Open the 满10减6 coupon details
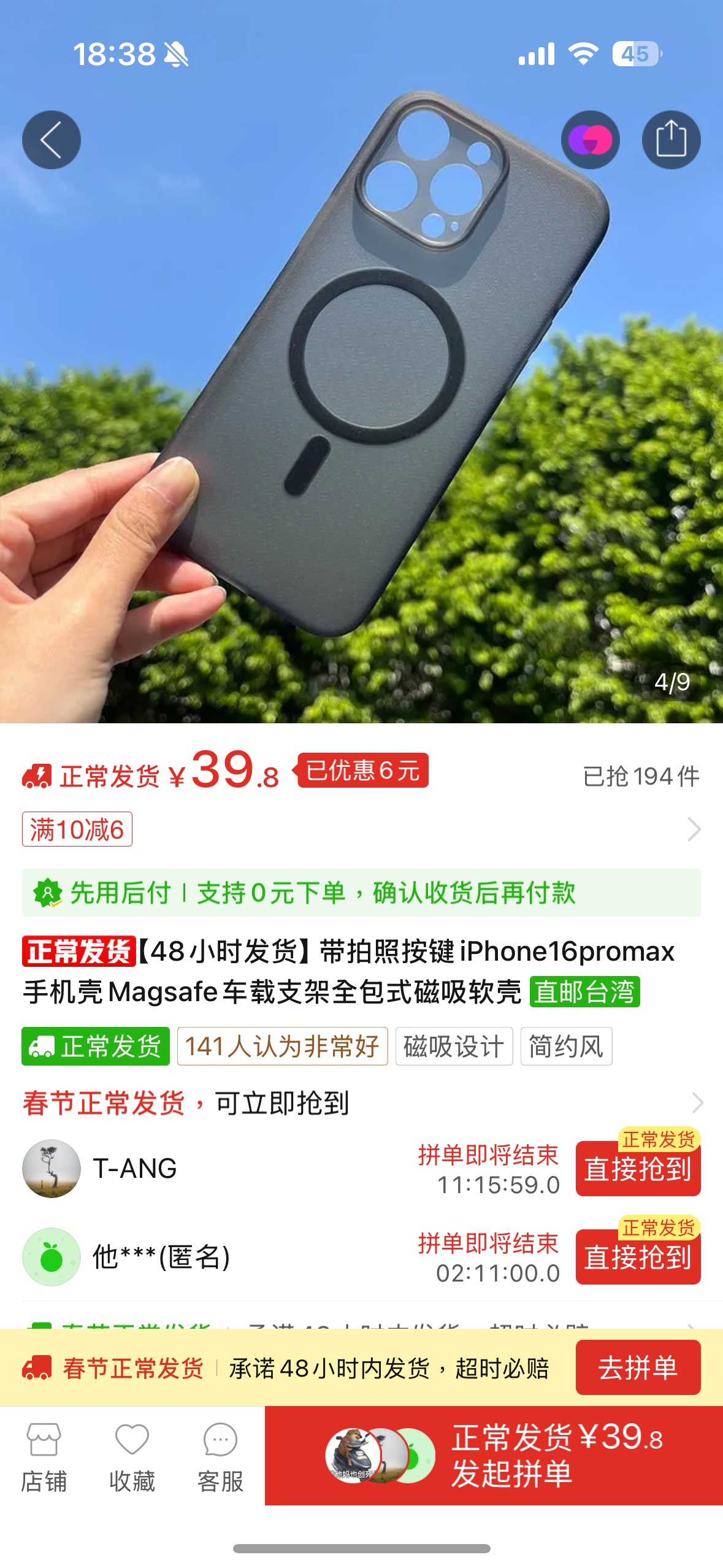Viewport: 723px width, 1568px height. tap(77, 829)
